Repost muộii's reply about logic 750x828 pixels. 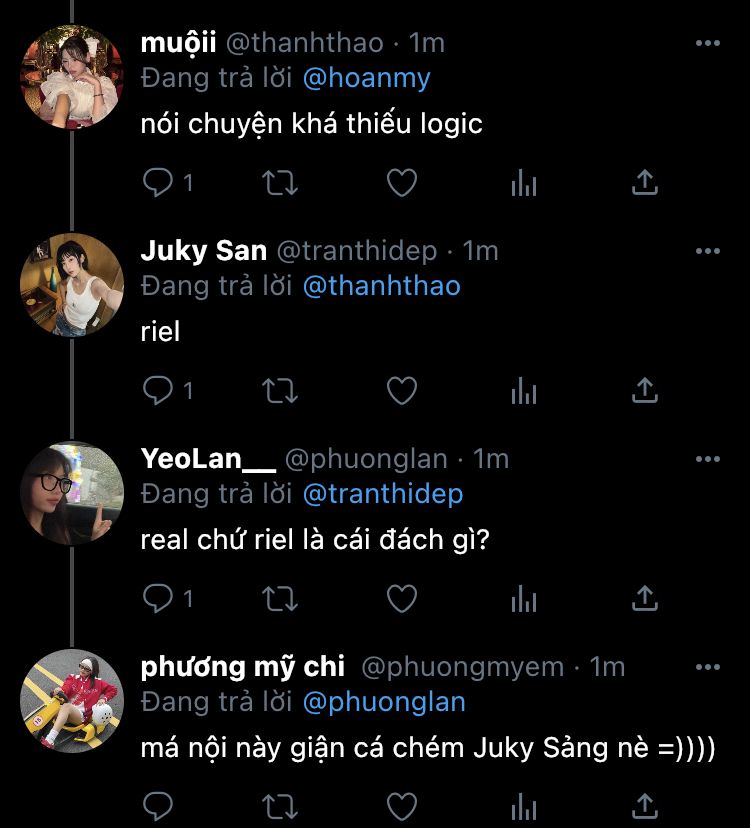[280, 183]
